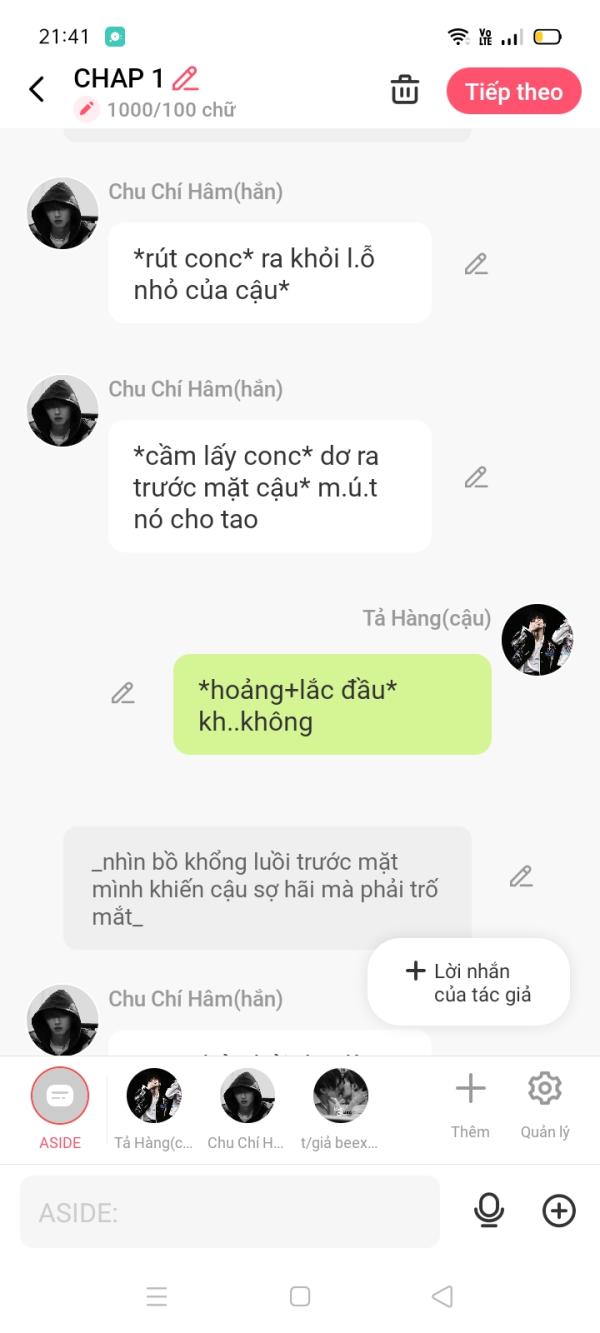The image size is (600, 1333).
Task: Open the plus attachment menu
Action: click(x=559, y=1211)
